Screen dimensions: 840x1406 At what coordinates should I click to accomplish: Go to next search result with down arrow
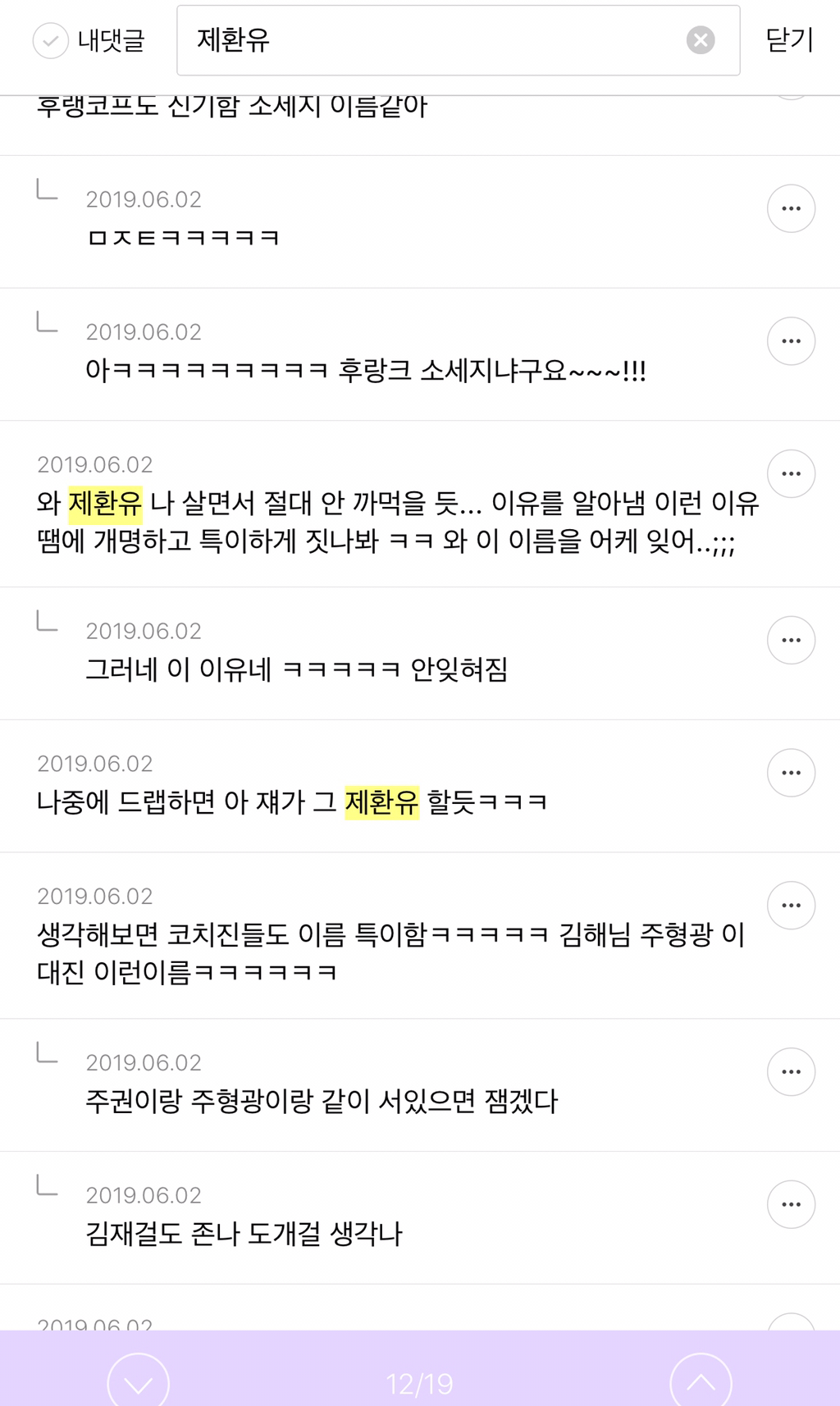[138, 1380]
